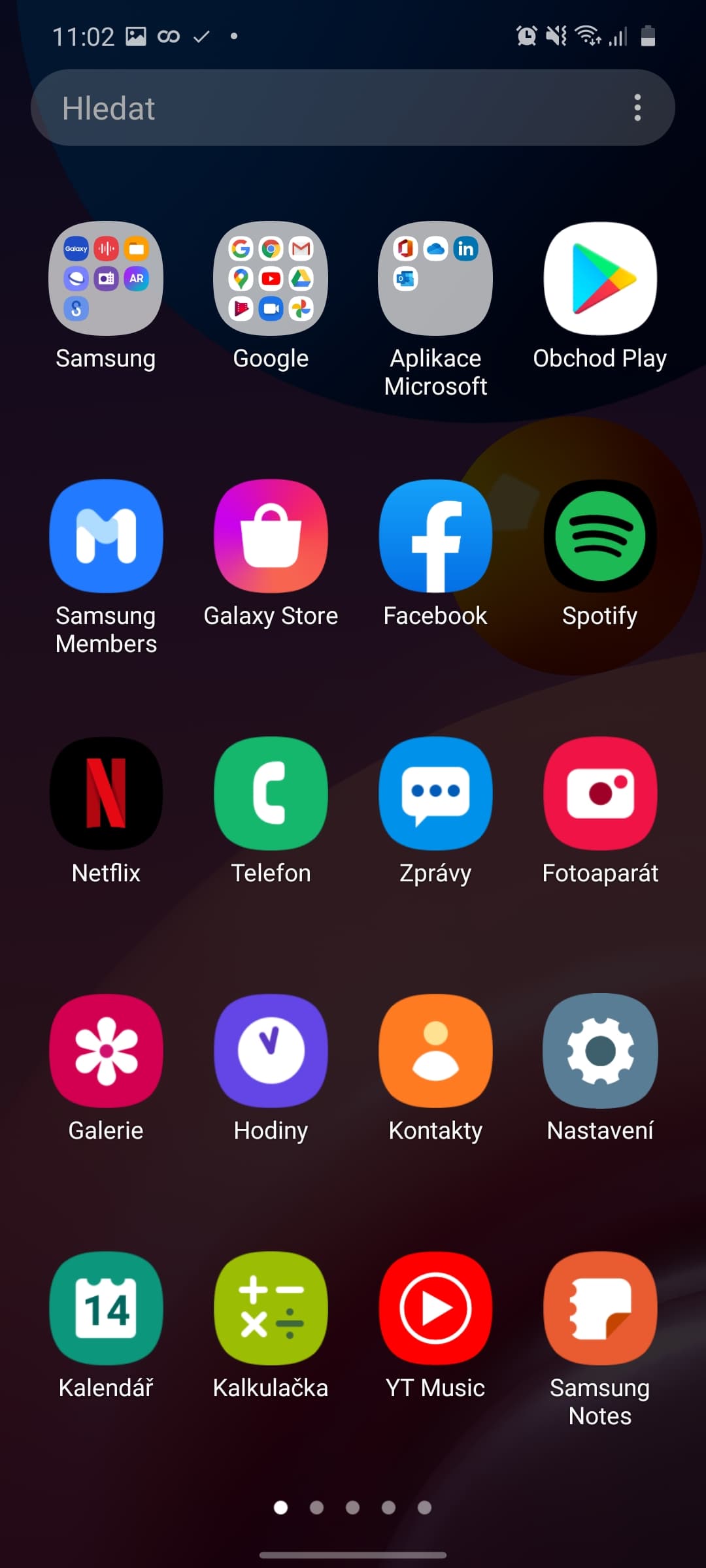This screenshot has height=1568, width=706.
Task: Open Nastavení settings
Action: 600,1051
